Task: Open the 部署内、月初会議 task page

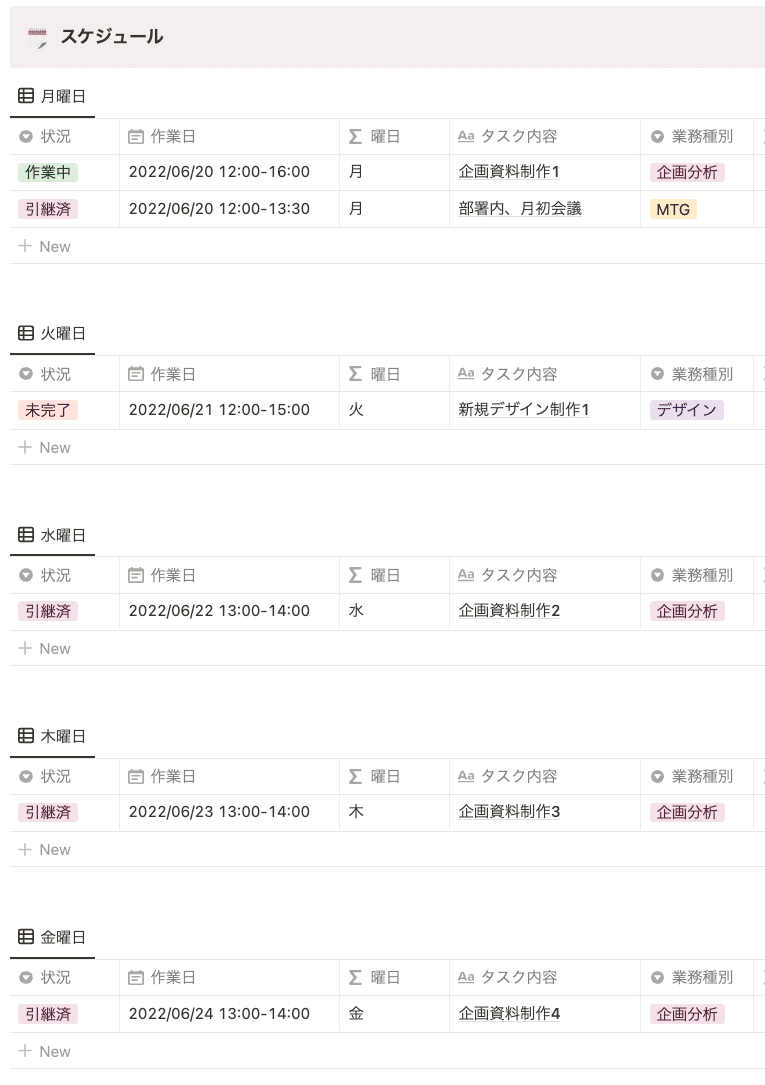Action: coord(520,209)
